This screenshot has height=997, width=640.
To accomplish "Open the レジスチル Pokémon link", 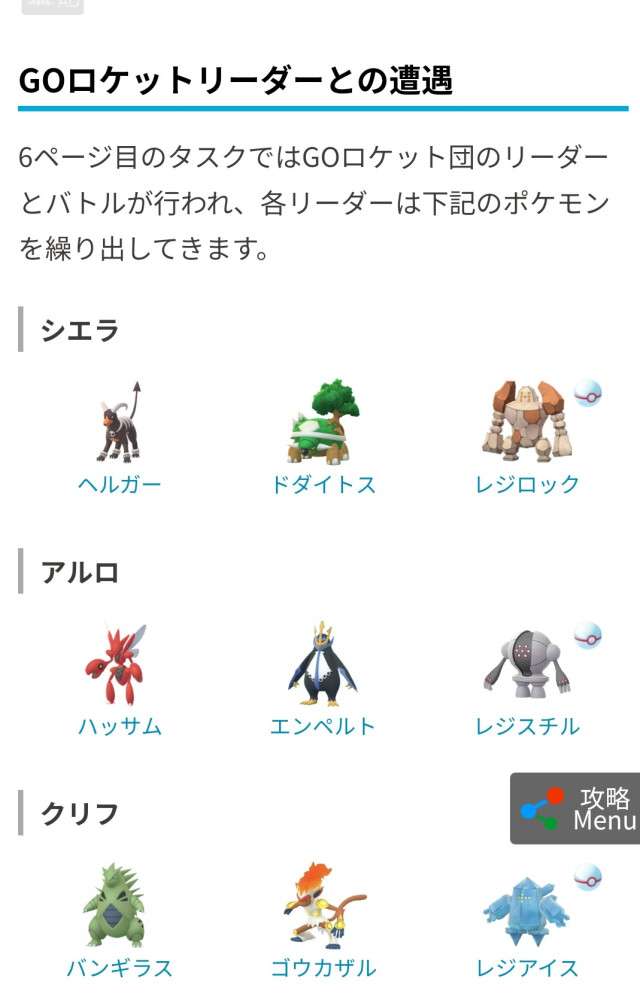I will pyautogui.click(x=527, y=727).
